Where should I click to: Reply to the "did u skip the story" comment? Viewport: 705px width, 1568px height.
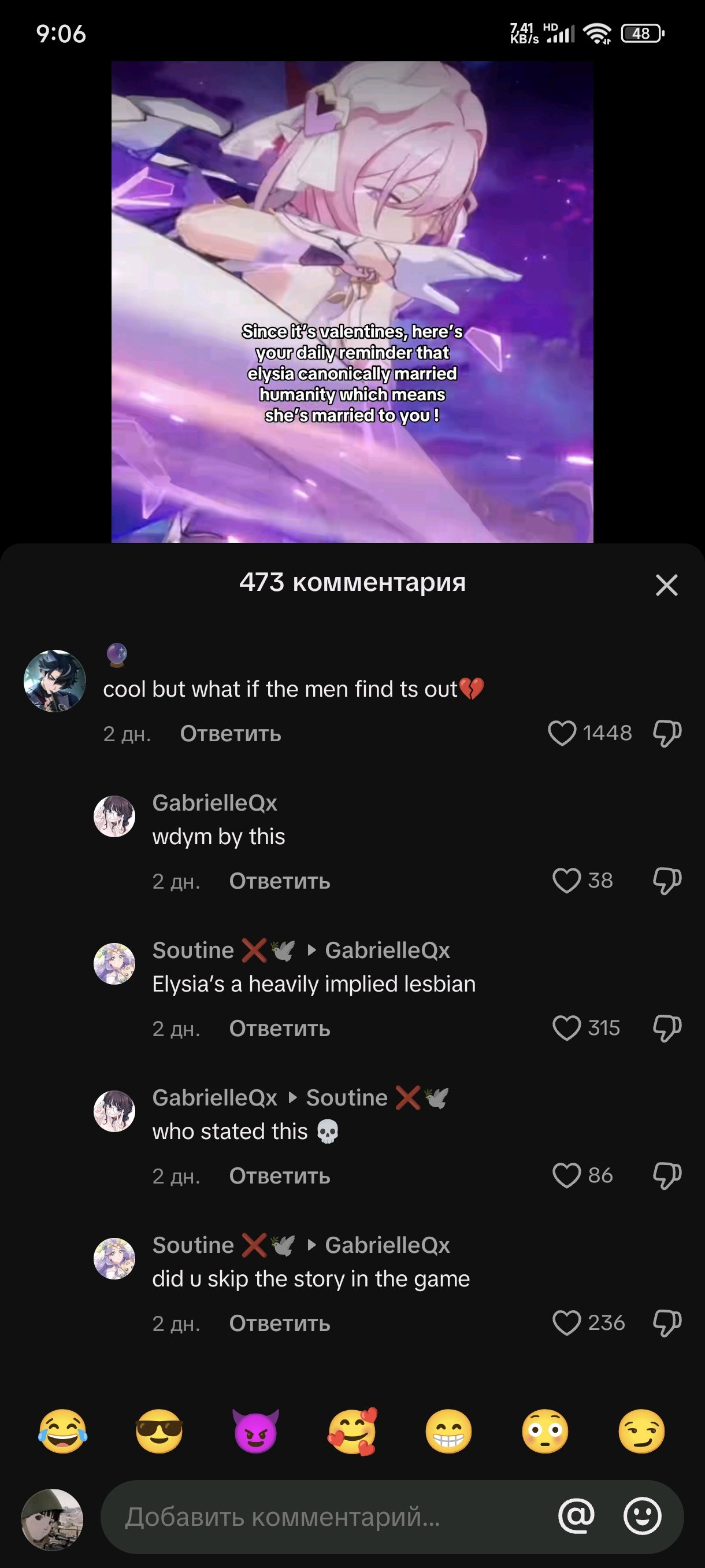(x=280, y=1323)
